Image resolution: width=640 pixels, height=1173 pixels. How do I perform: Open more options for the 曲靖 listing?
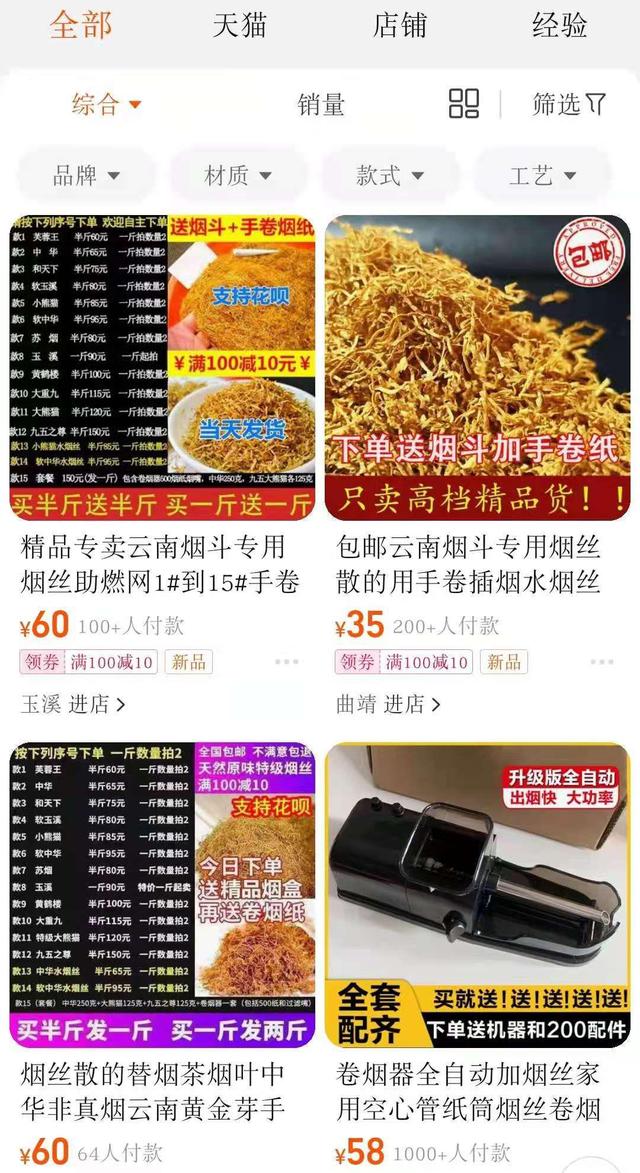[602, 662]
